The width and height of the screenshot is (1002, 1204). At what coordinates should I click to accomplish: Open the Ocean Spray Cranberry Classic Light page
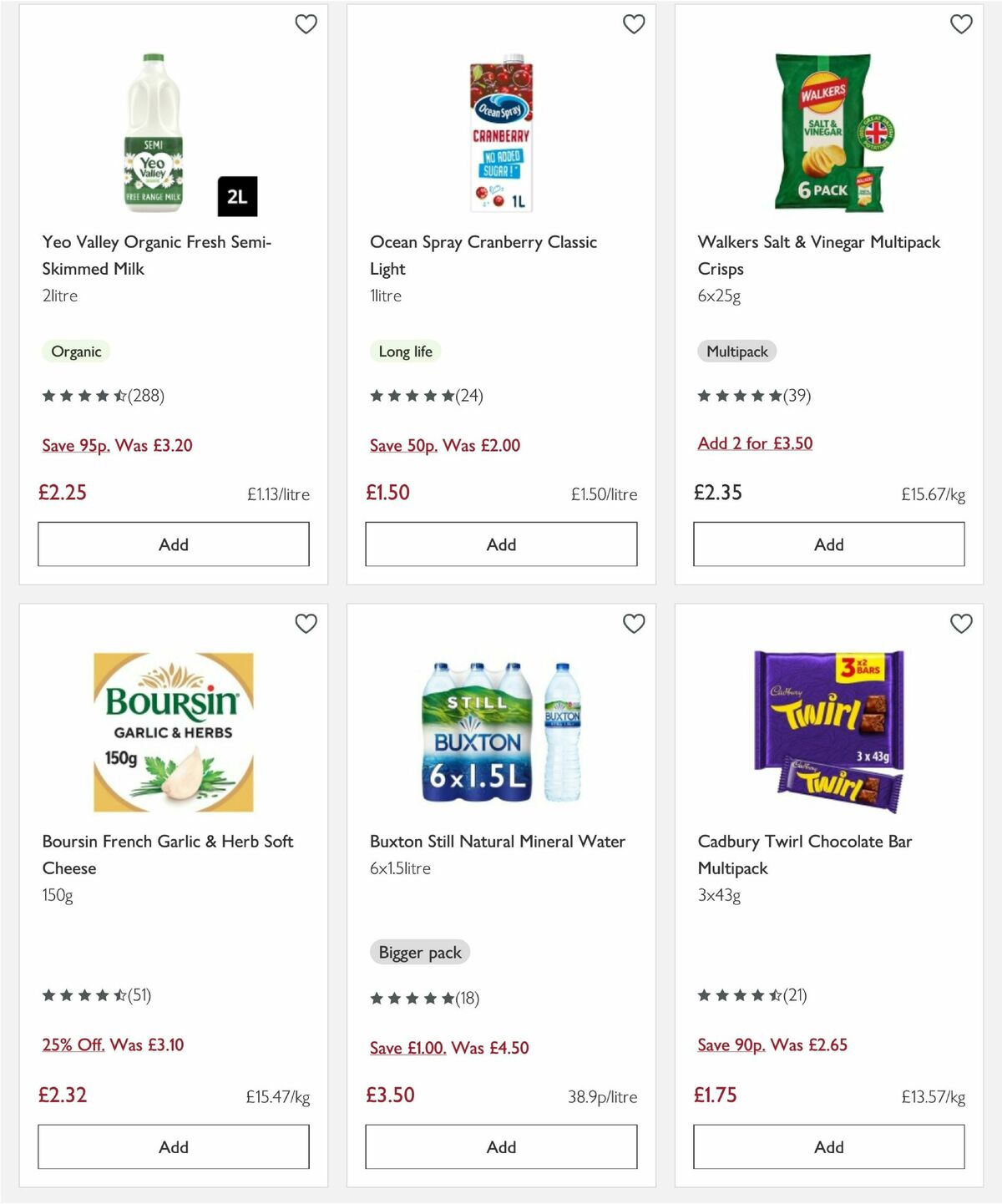tap(484, 255)
